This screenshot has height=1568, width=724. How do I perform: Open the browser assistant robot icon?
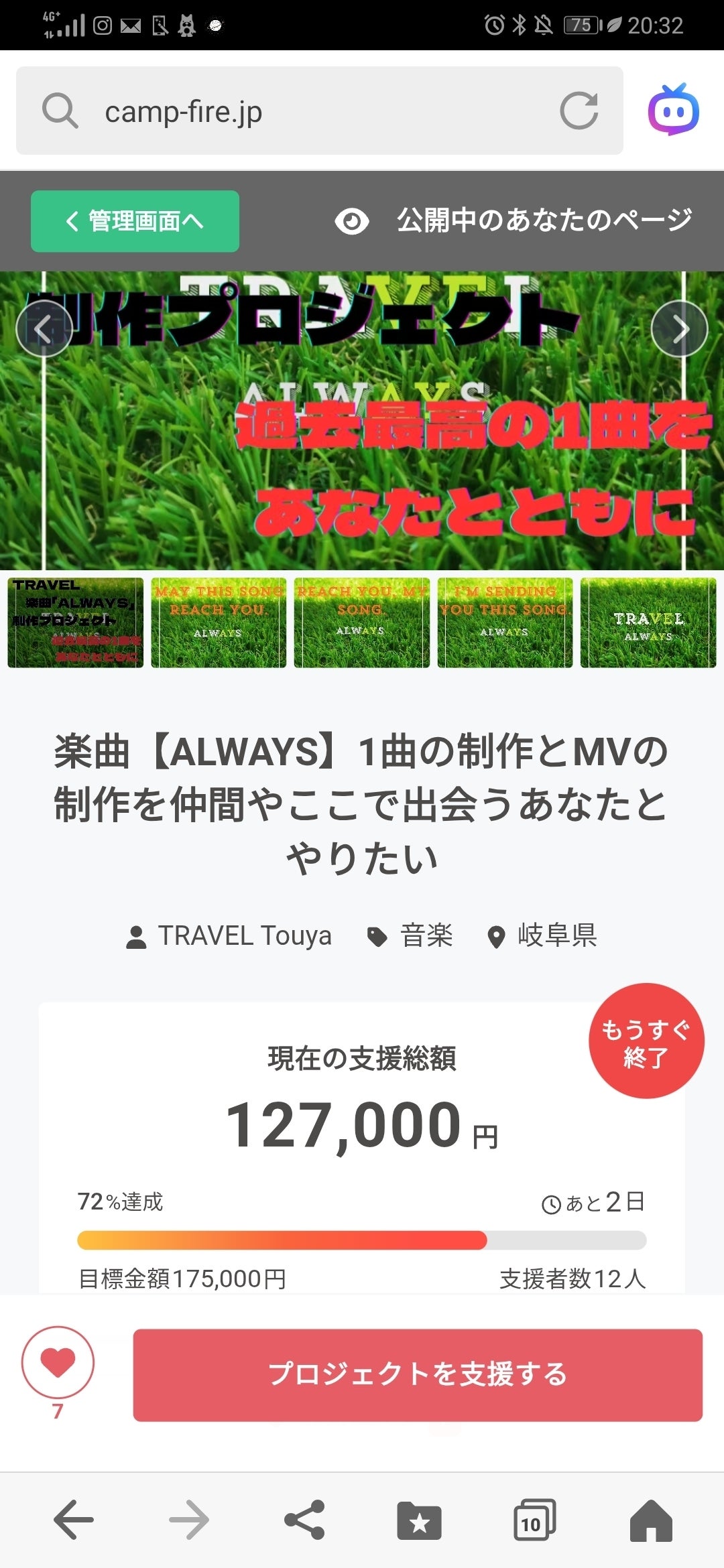tap(673, 110)
